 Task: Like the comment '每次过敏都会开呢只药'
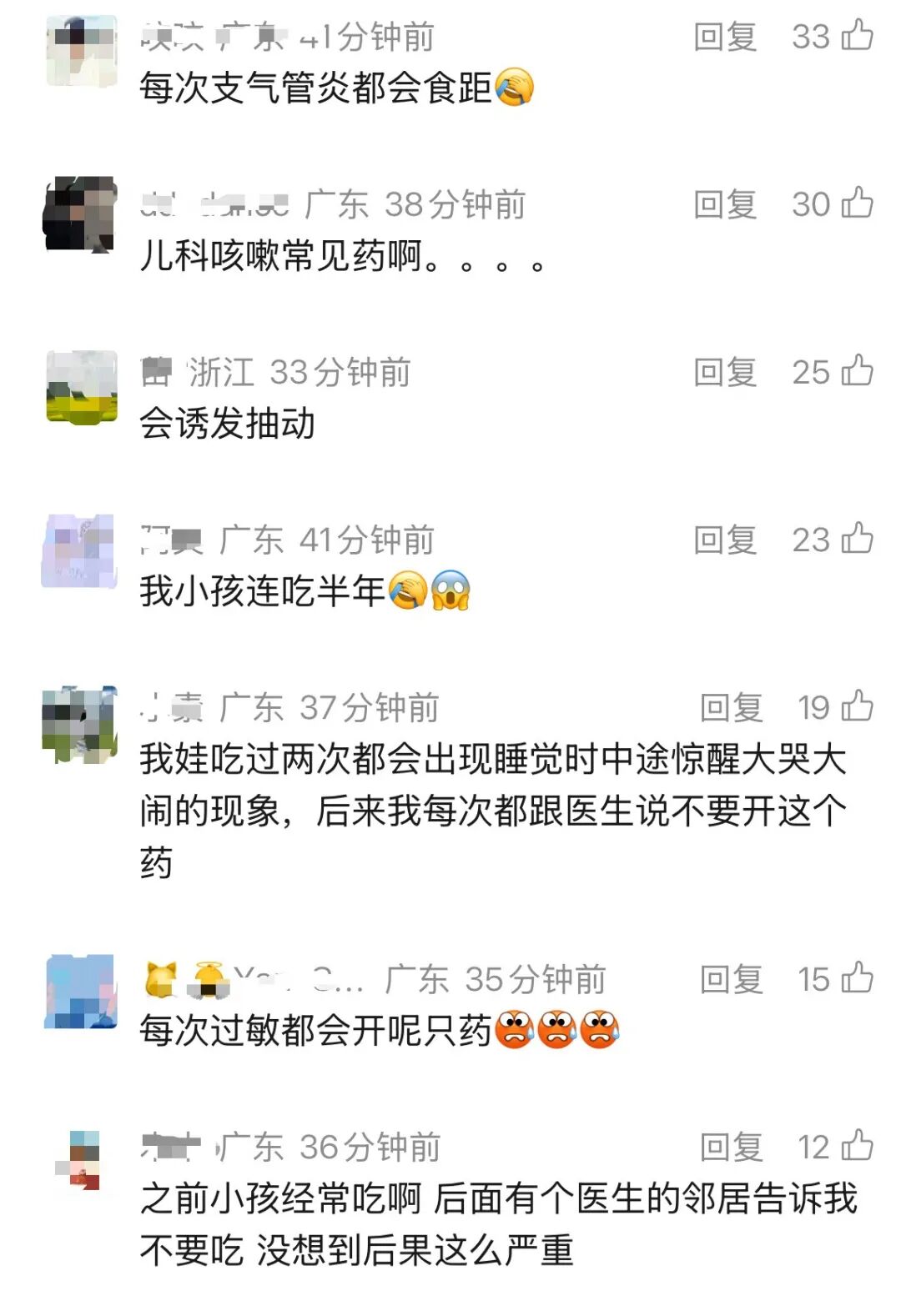click(857, 978)
